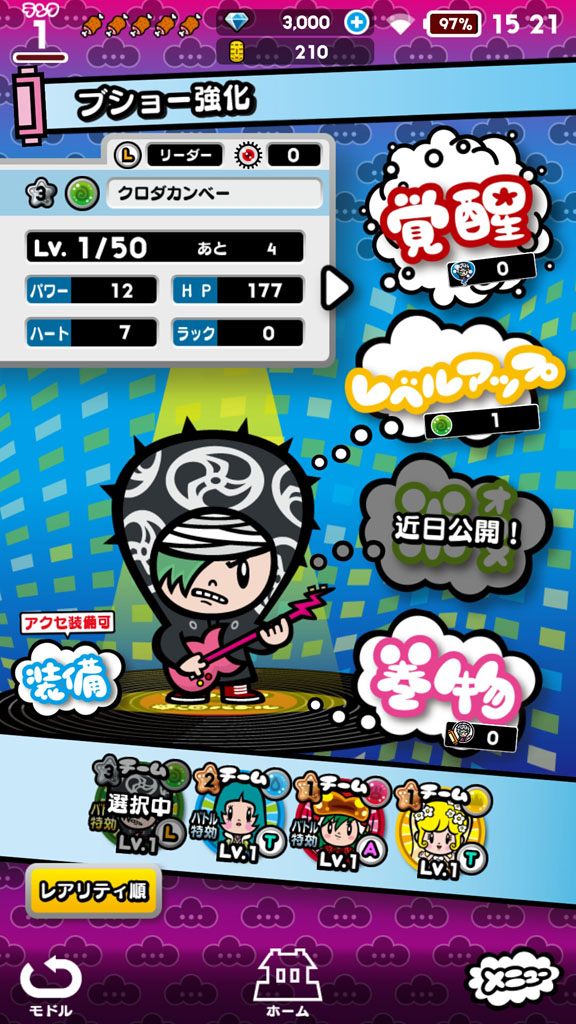The image size is (576, 1024).
Task: Return to ホーム home screen
Action: (287, 984)
